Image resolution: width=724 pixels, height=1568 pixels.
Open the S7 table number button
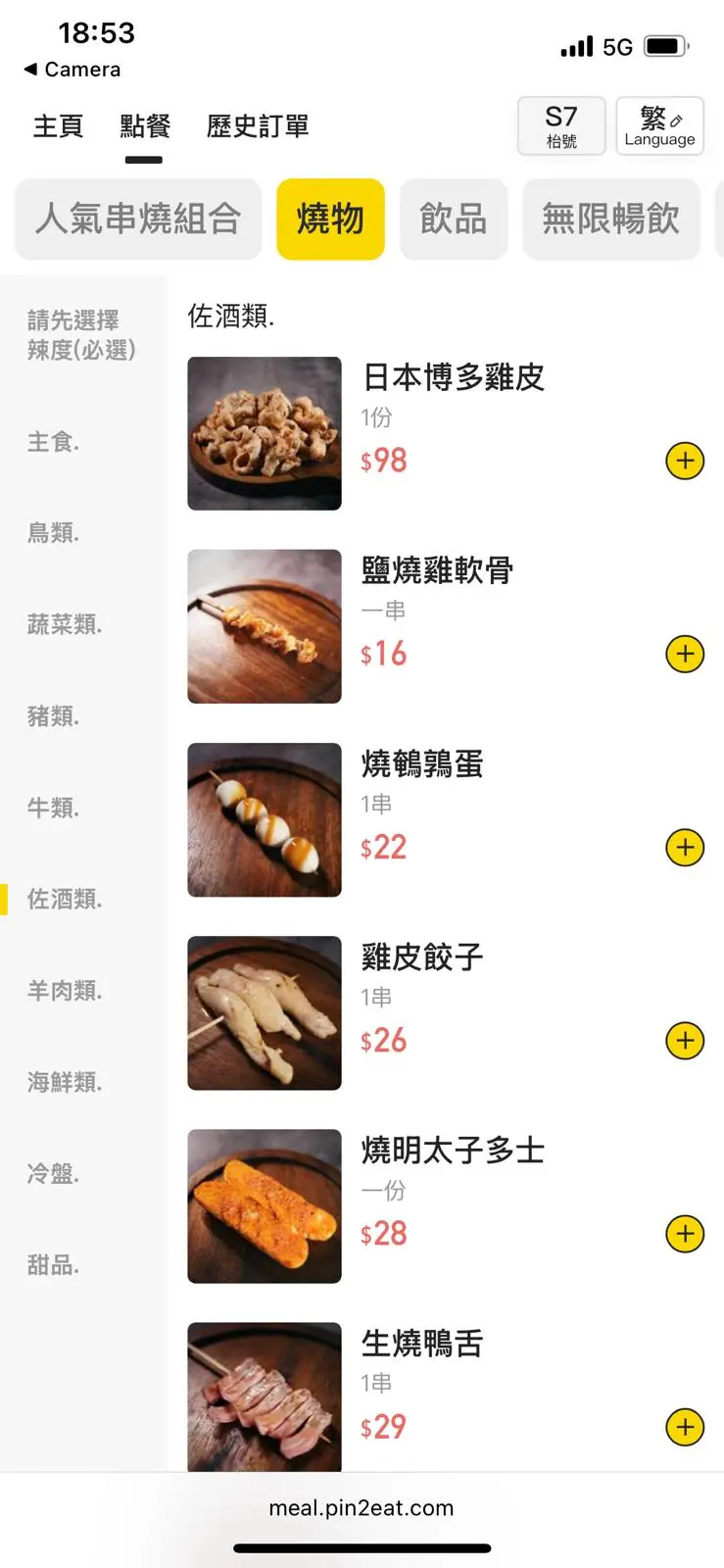tap(561, 126)
